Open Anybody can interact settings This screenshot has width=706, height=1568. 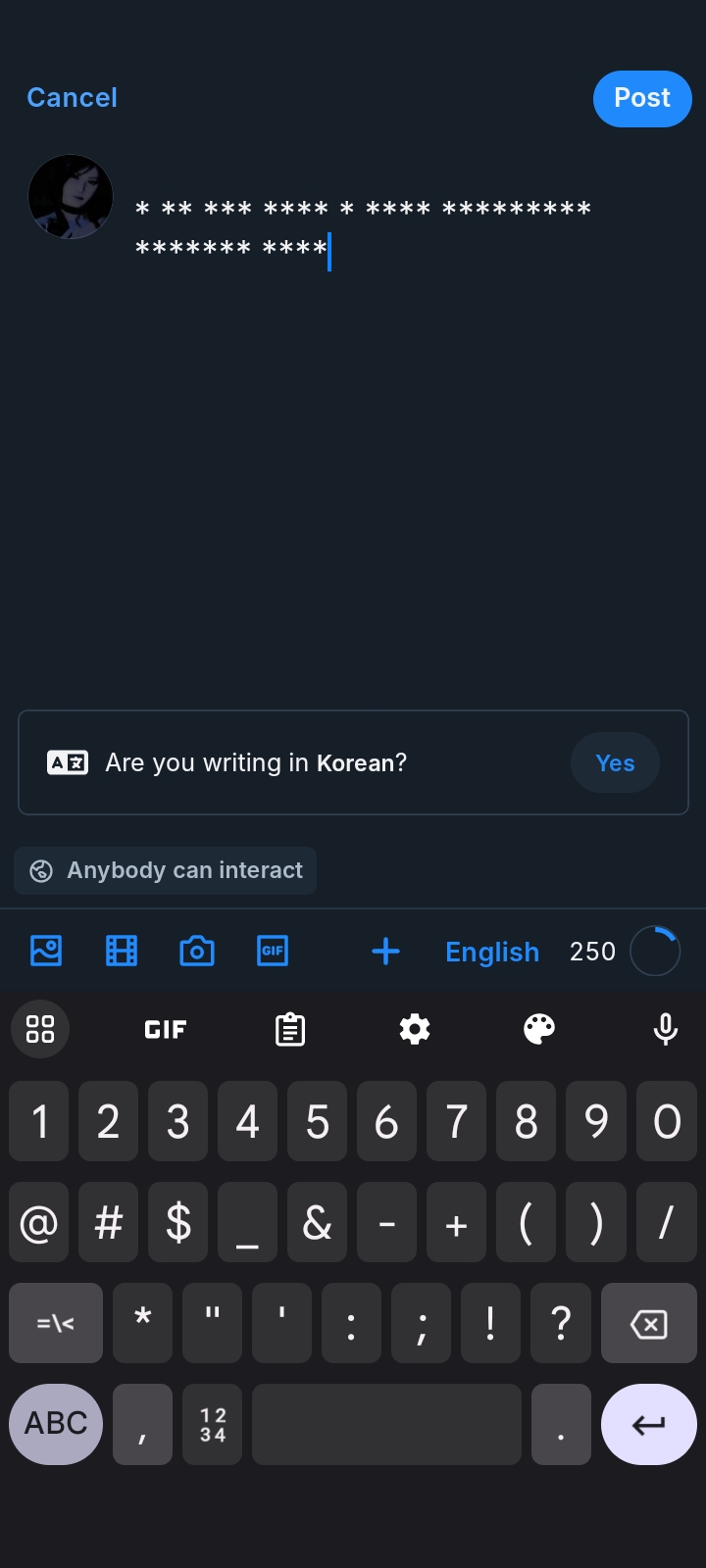(166, 870)
